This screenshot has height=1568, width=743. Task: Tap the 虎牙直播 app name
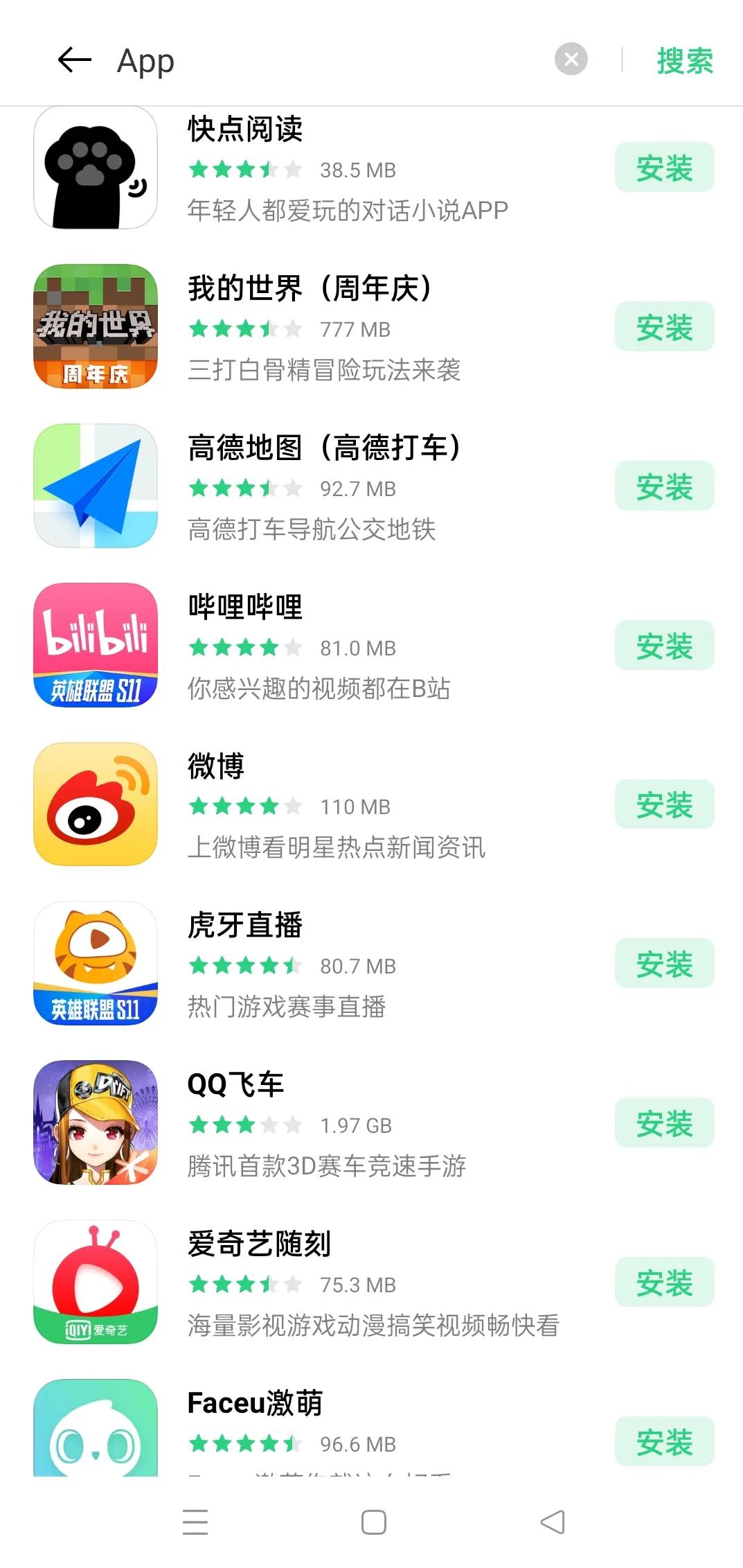[x=245, y=924]
